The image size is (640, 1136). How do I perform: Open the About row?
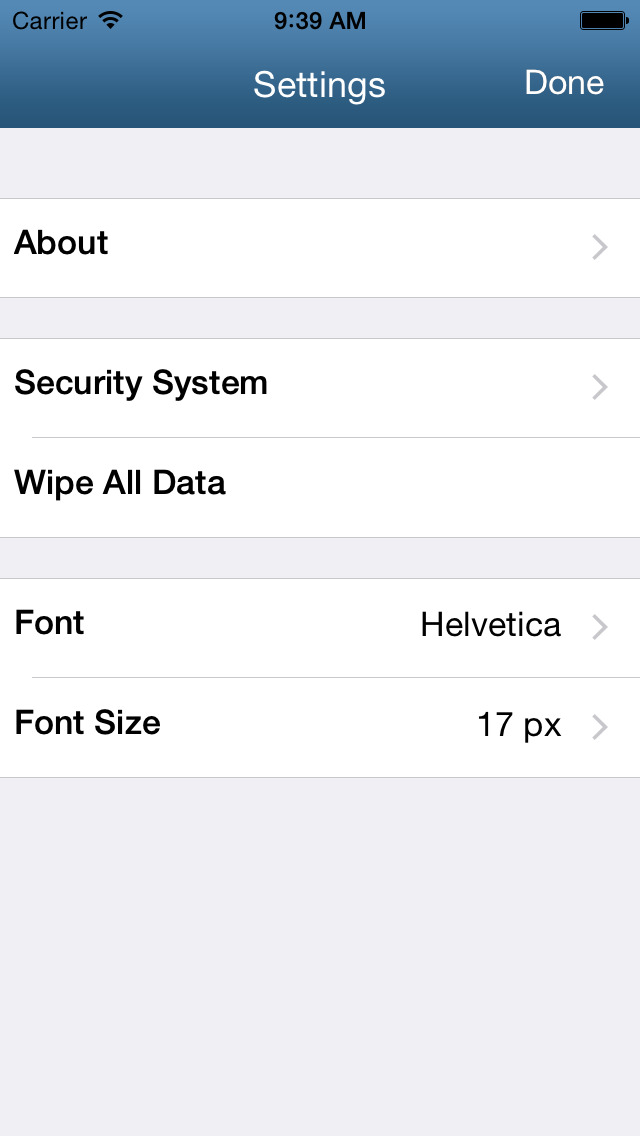[320, 248]
